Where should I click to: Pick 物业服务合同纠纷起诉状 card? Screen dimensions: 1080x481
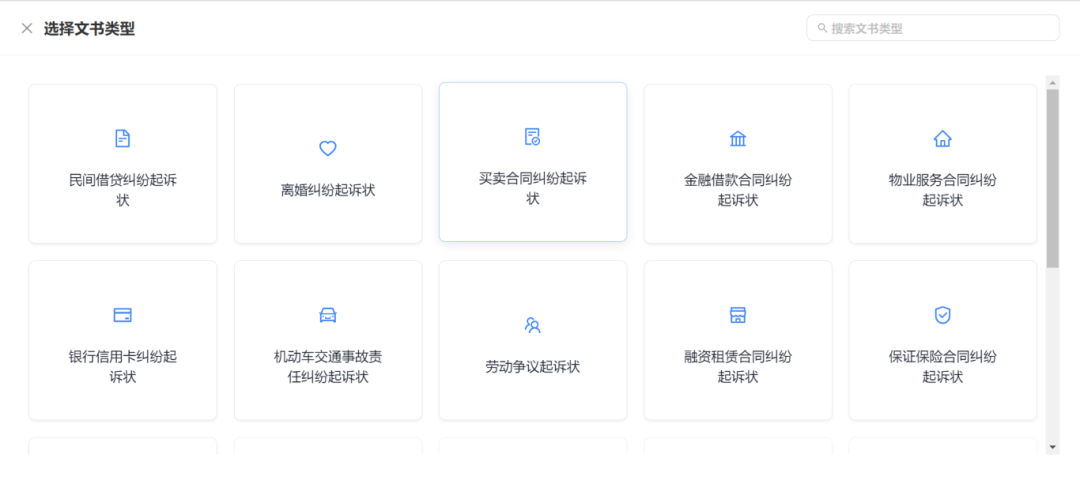[943, 164]
